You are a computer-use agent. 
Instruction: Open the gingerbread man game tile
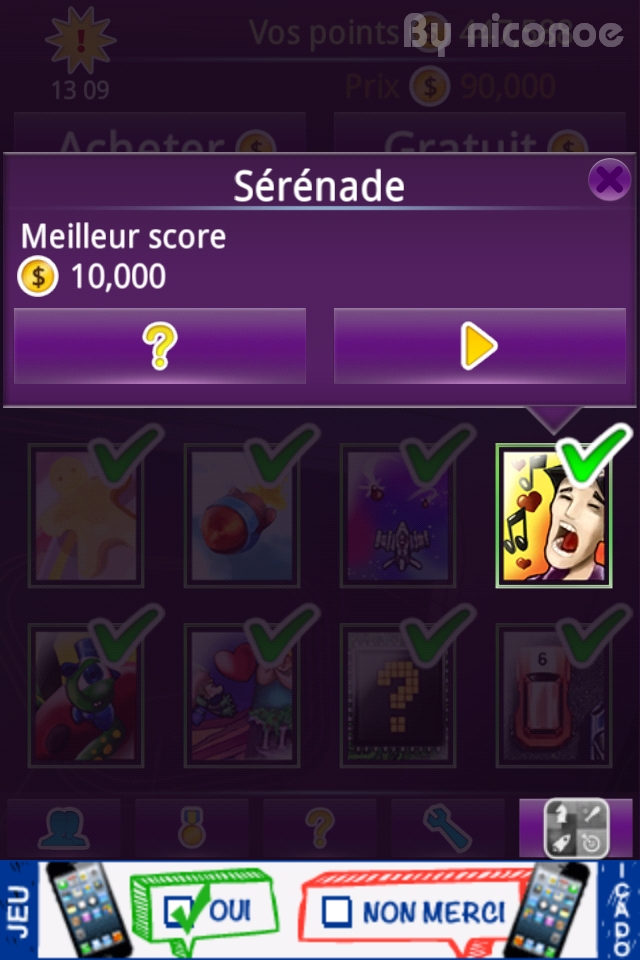click(85, 515)
